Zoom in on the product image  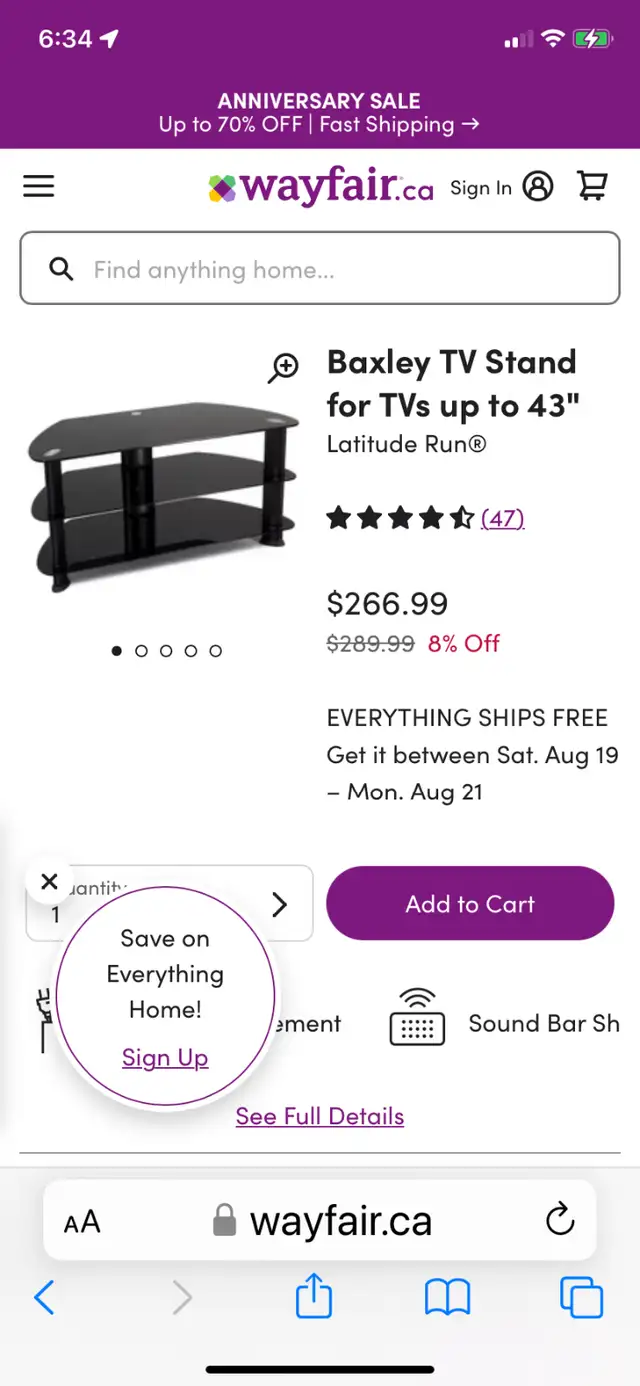284,367
